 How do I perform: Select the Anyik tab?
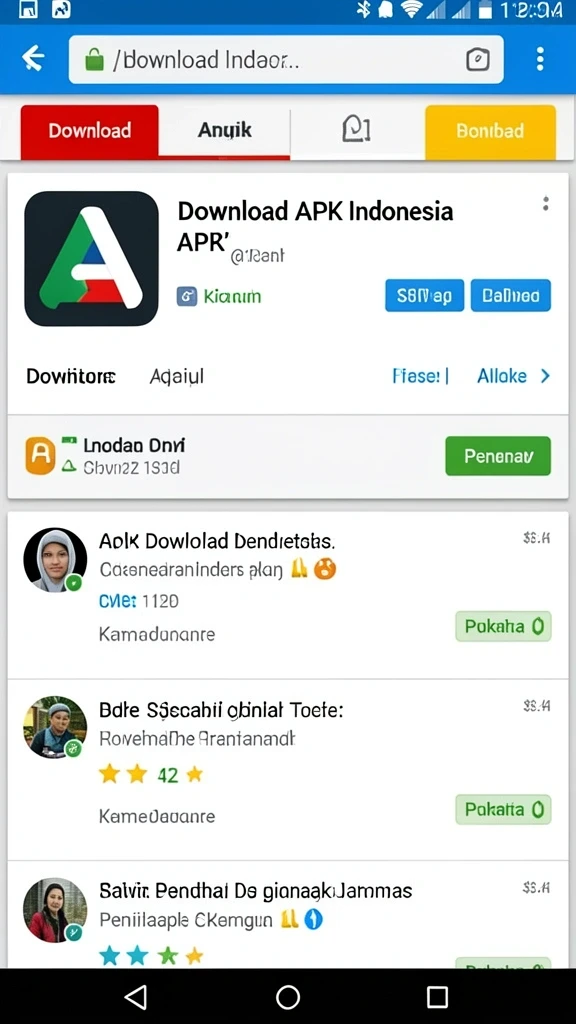[225, 131]
